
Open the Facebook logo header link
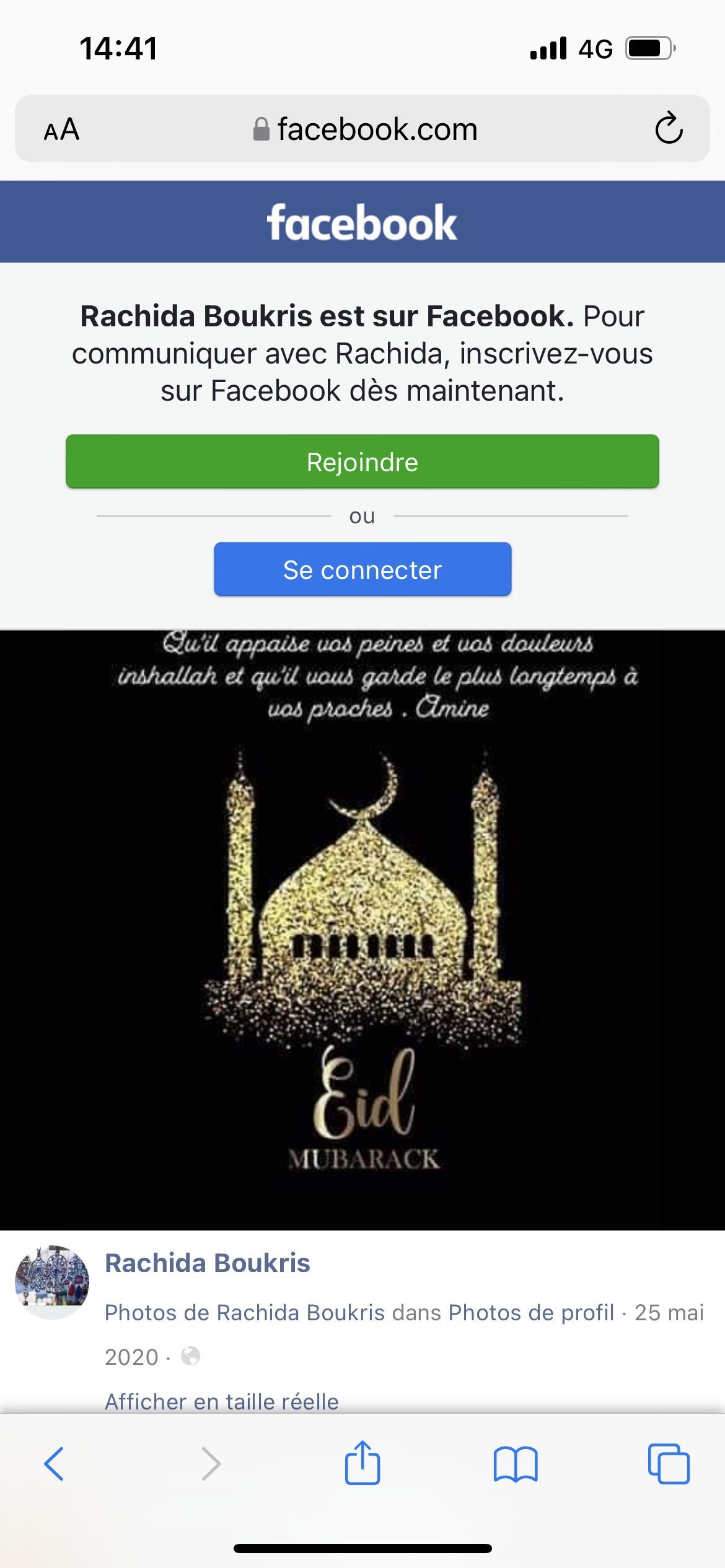(x=362, y=222)
